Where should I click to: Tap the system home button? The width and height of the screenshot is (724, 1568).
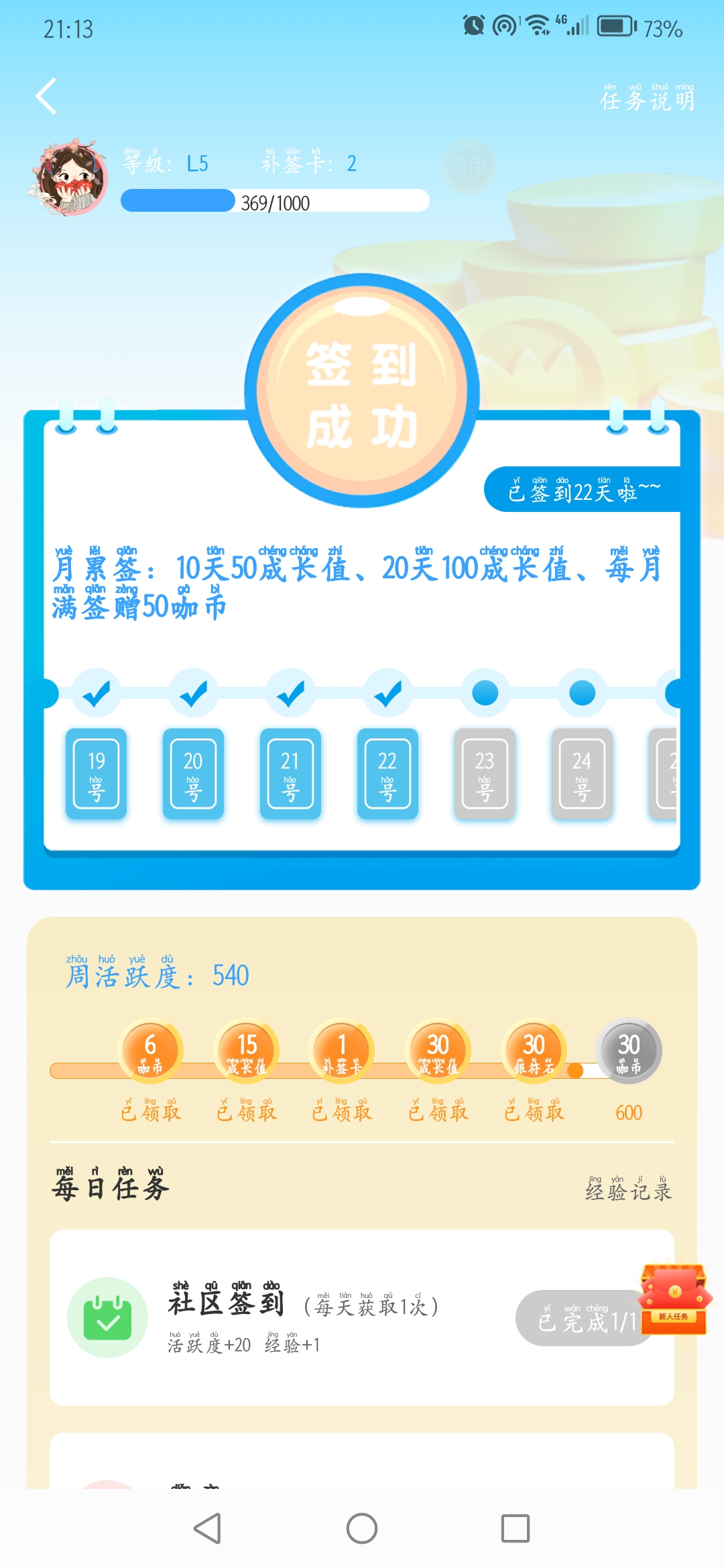pos(362,1528)
